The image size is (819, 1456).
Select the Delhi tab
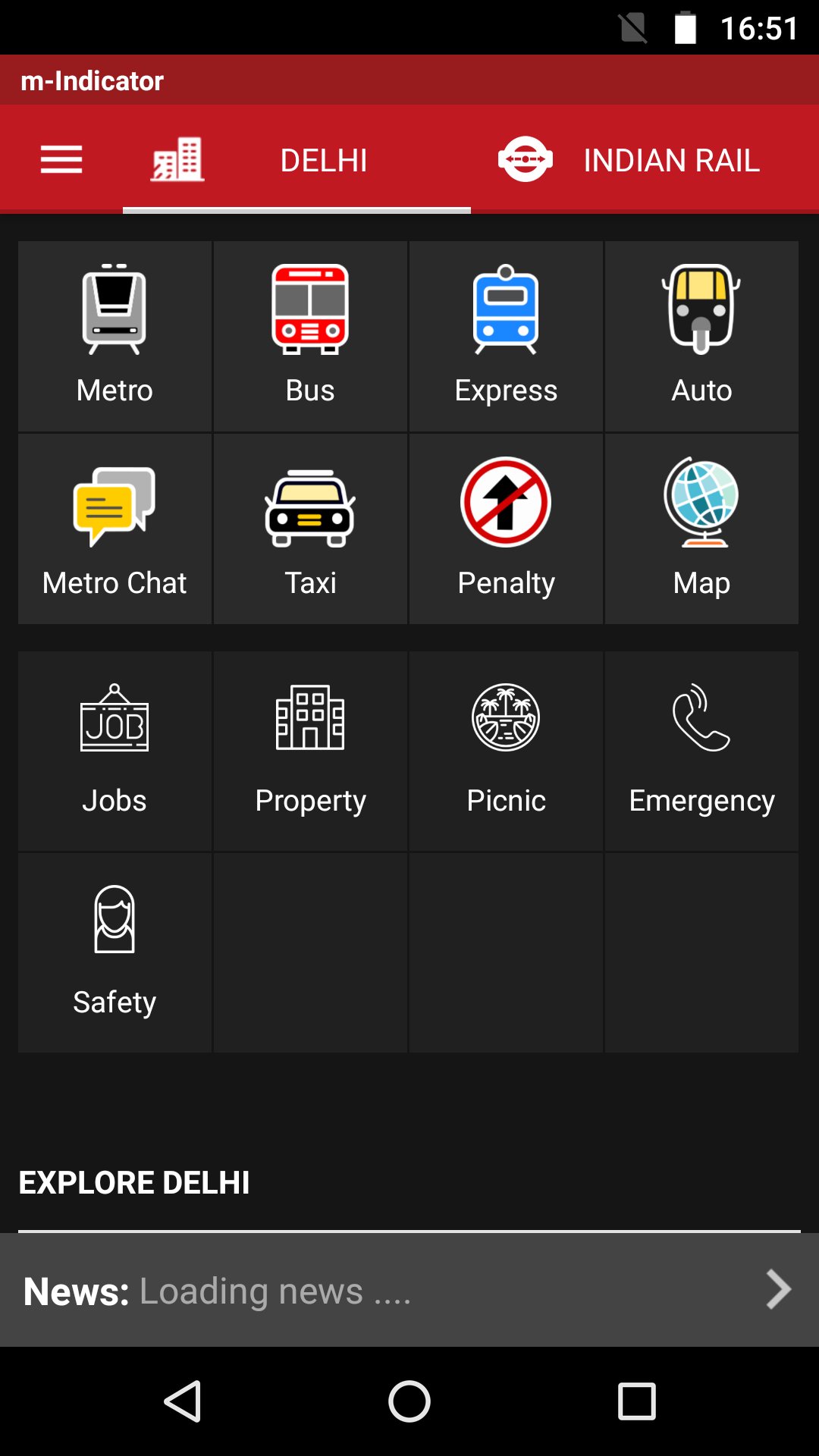tap(297, 160)
